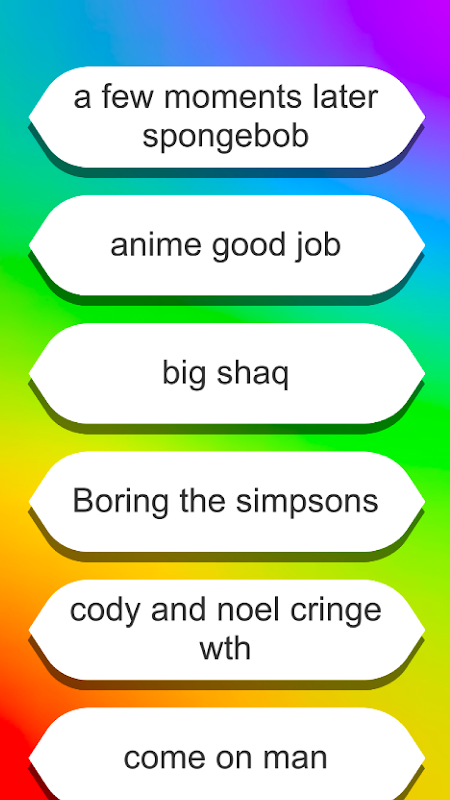
Task: Tap the 'come on man' button
Action: [x=226, y=754]
